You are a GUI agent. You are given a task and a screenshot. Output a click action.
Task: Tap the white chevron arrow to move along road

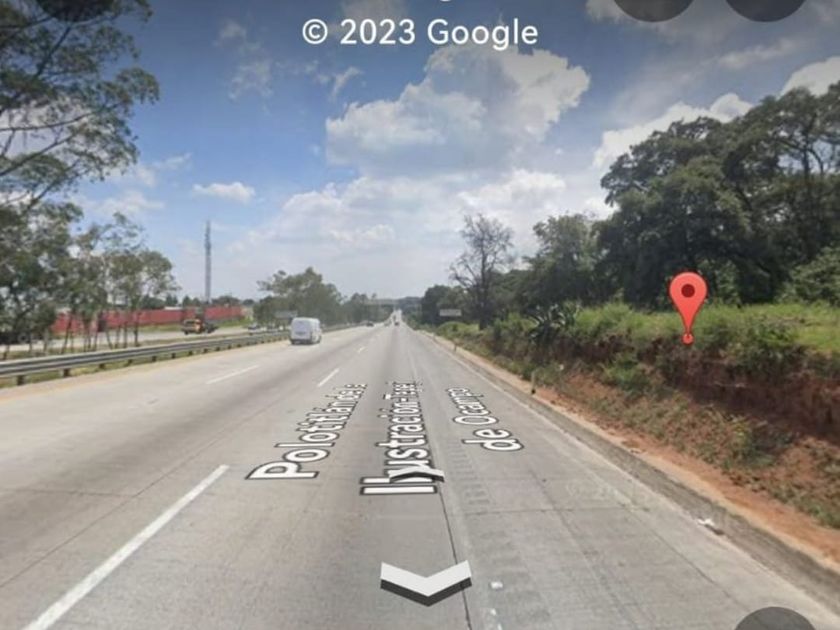coord(426,581)
